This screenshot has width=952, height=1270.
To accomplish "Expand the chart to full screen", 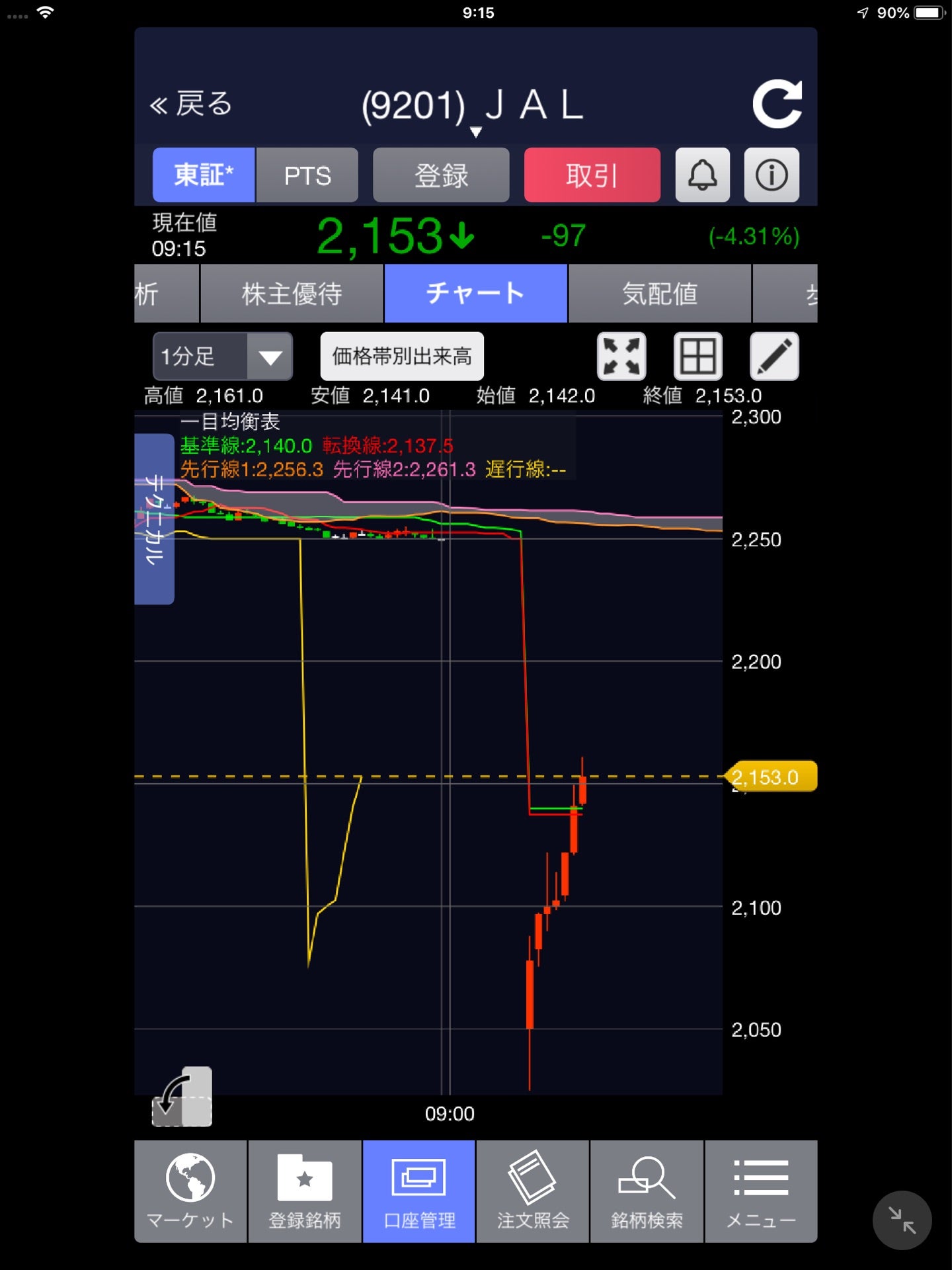I will 621,357.
